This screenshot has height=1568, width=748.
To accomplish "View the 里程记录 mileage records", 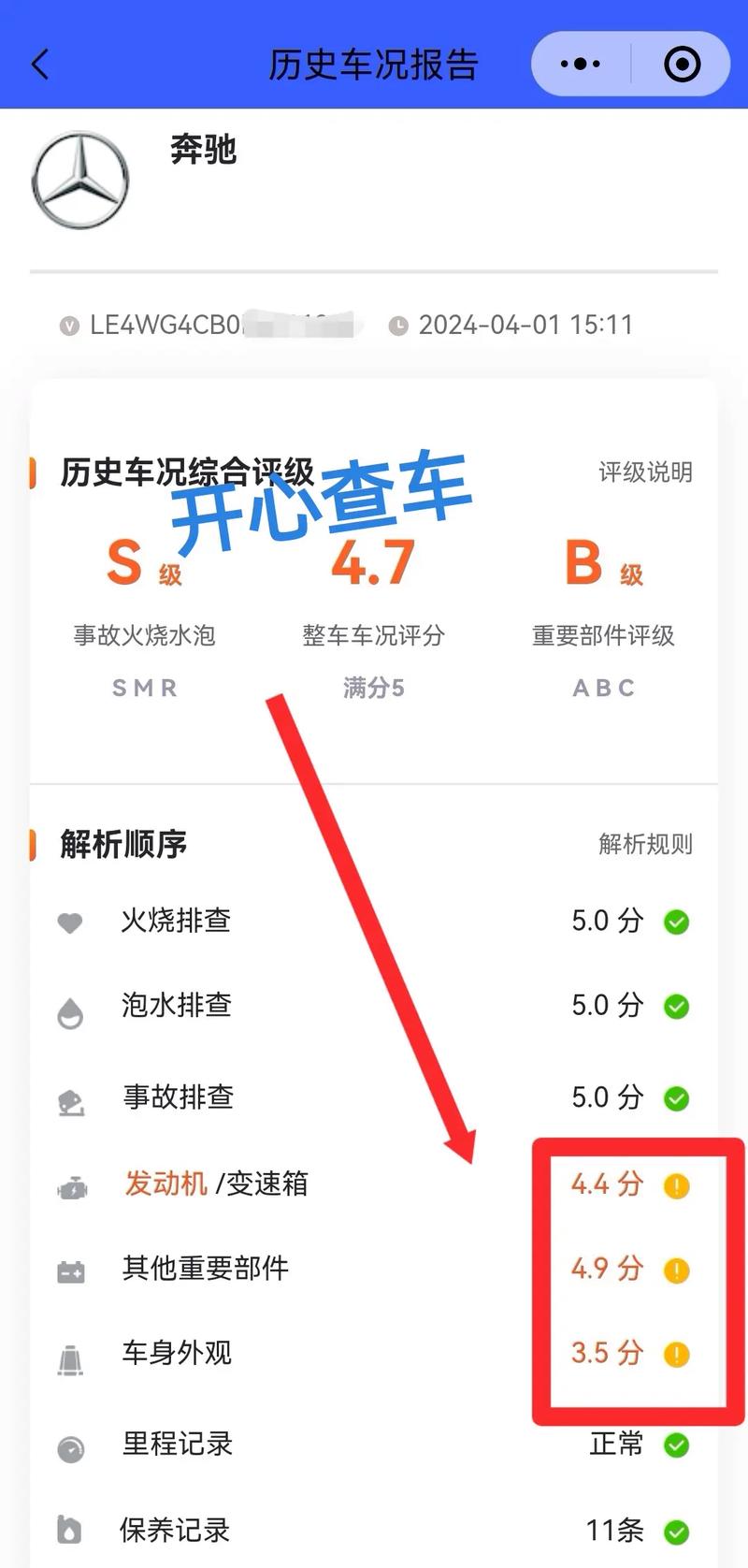I will 374,1445.
